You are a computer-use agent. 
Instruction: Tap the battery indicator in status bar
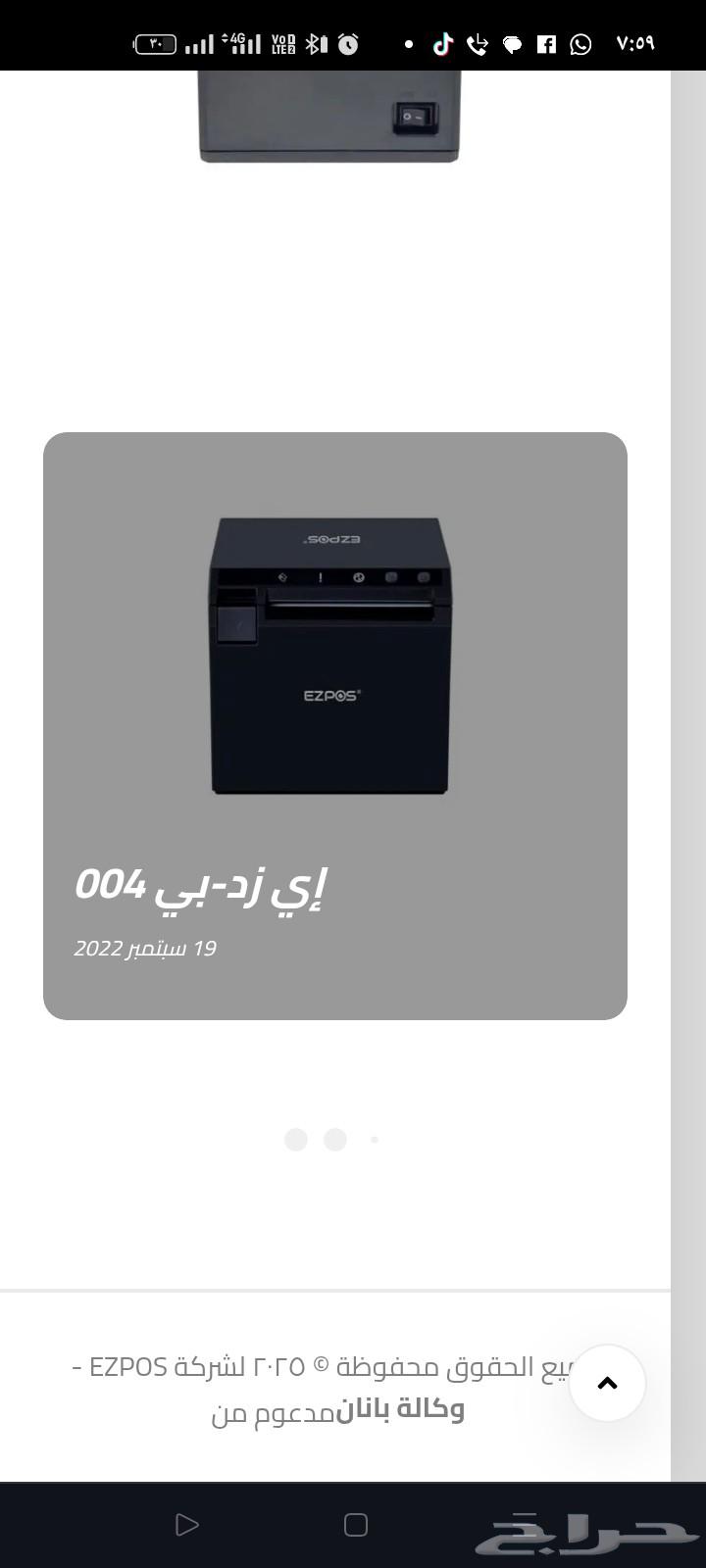[x=154, y=44]
